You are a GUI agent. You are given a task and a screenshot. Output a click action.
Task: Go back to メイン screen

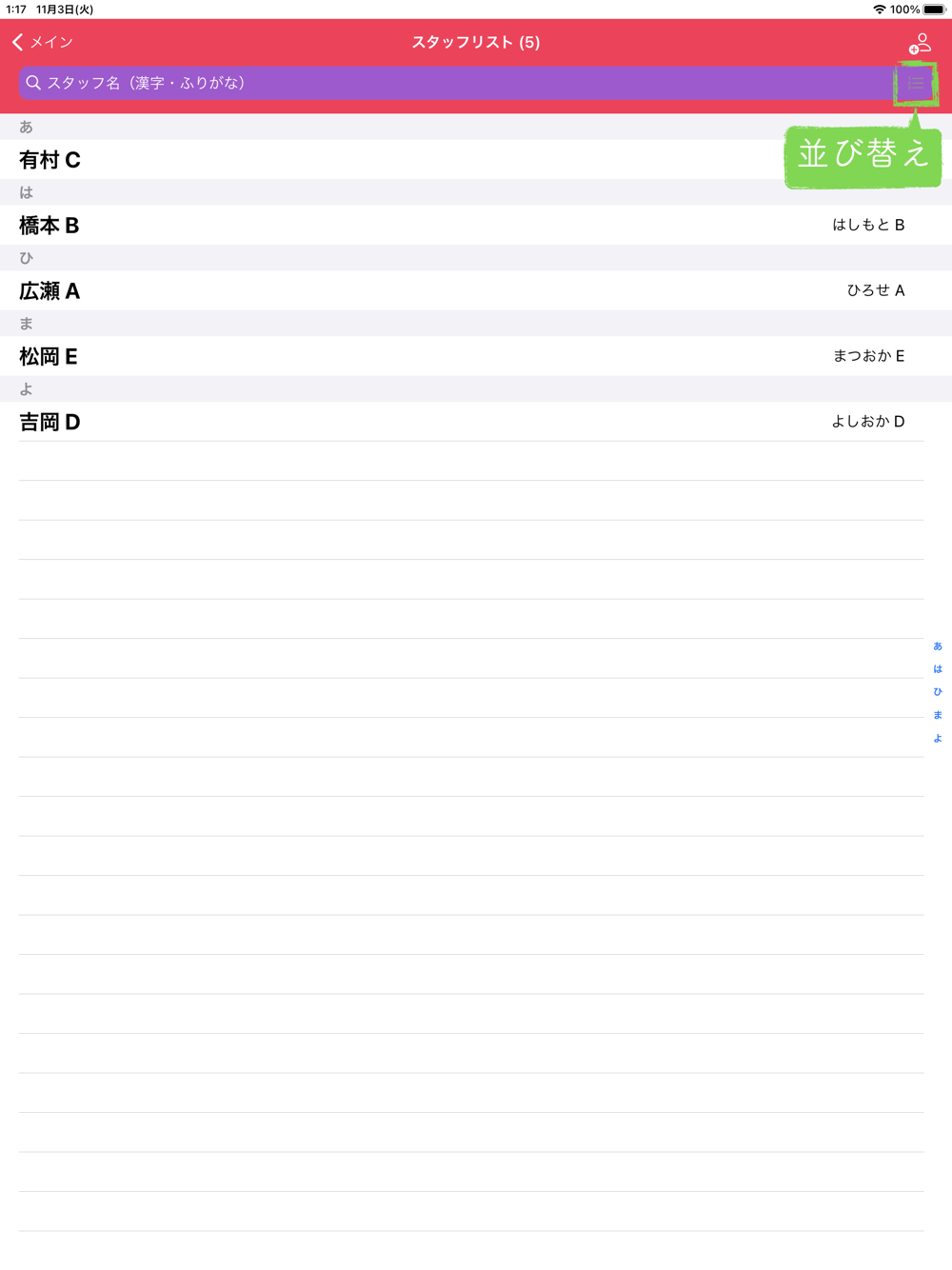(43, 42)
